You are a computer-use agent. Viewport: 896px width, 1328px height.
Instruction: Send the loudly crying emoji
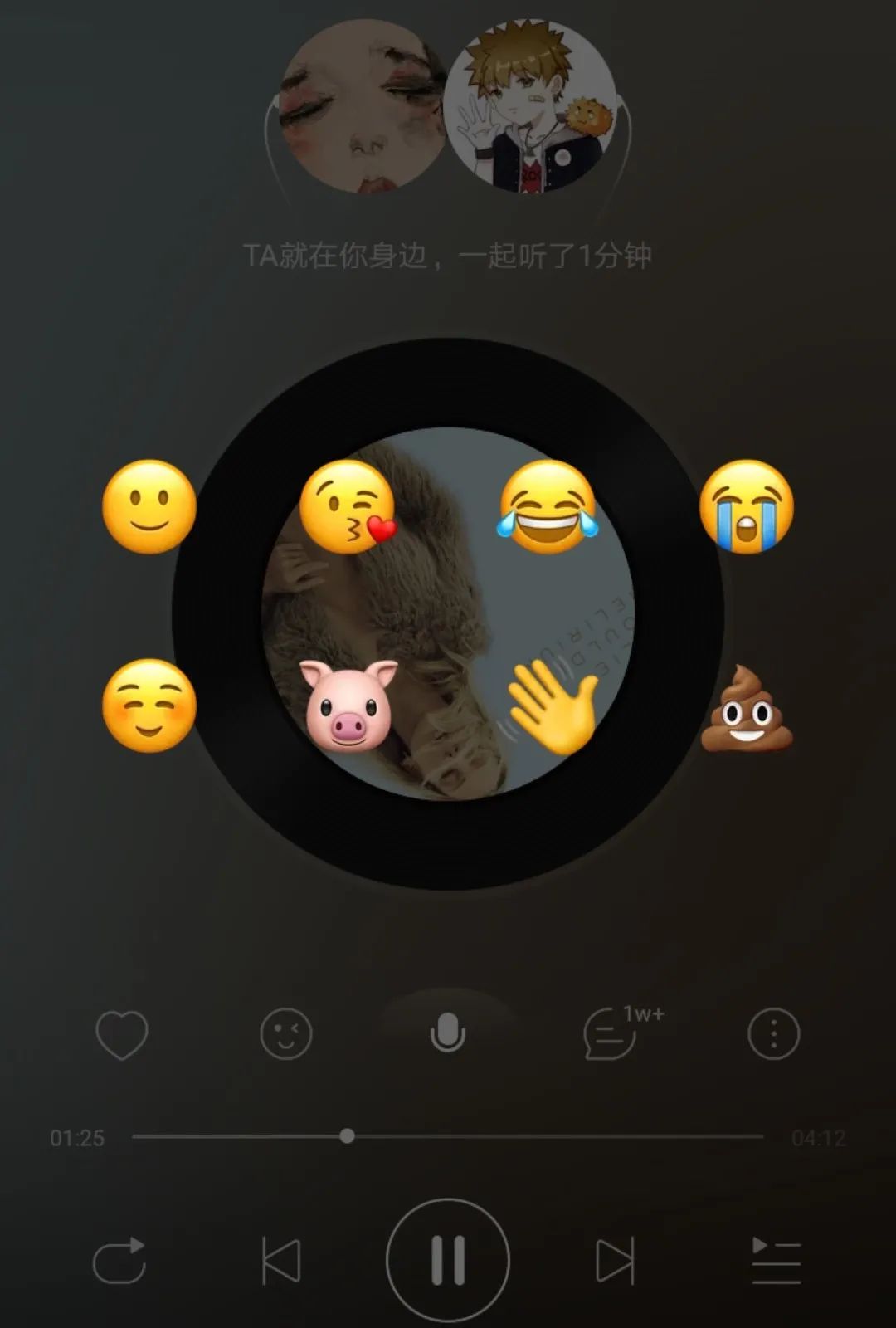point(747,506)
